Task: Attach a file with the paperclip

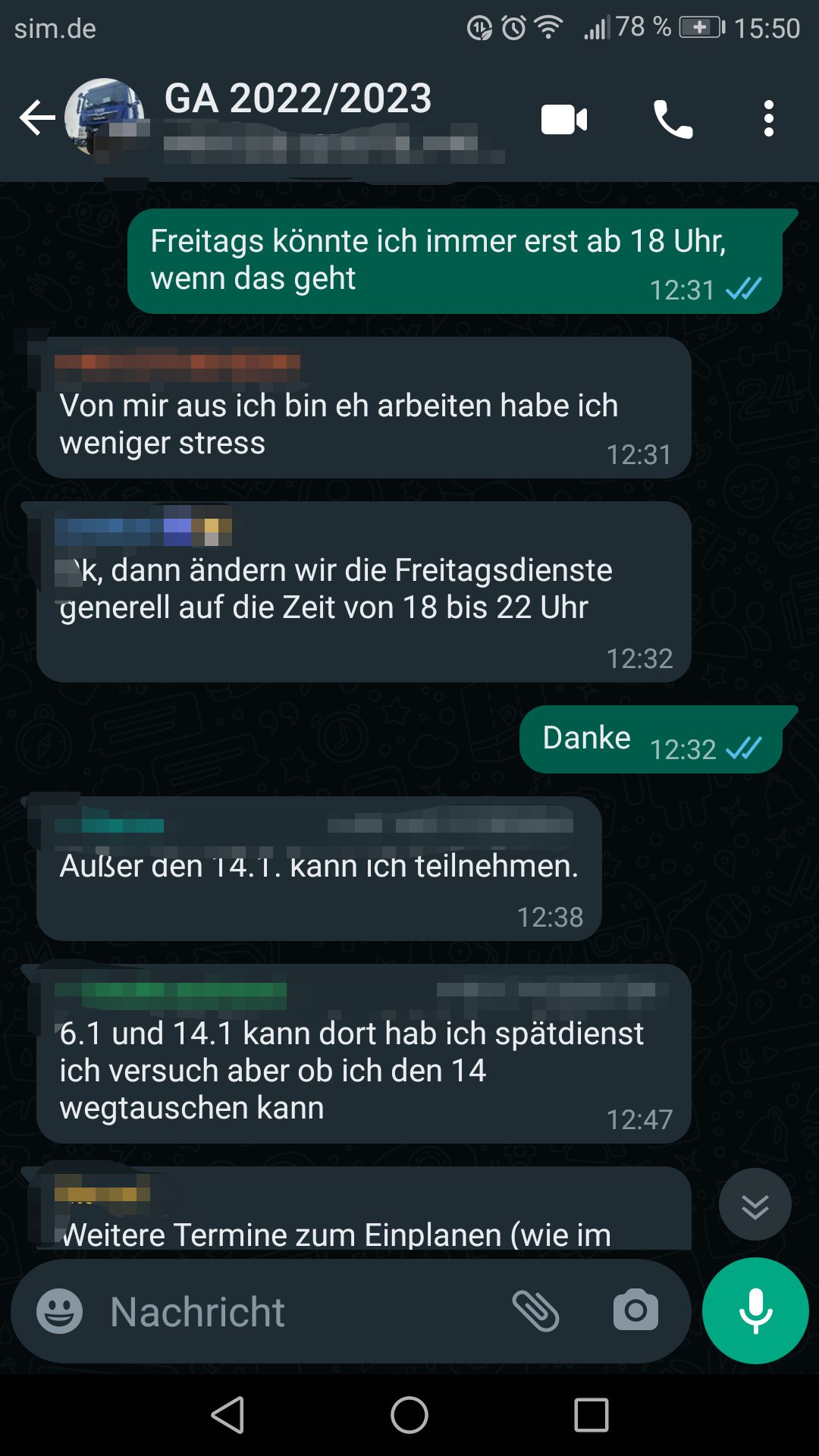Action: click(x=535, y=1311)
